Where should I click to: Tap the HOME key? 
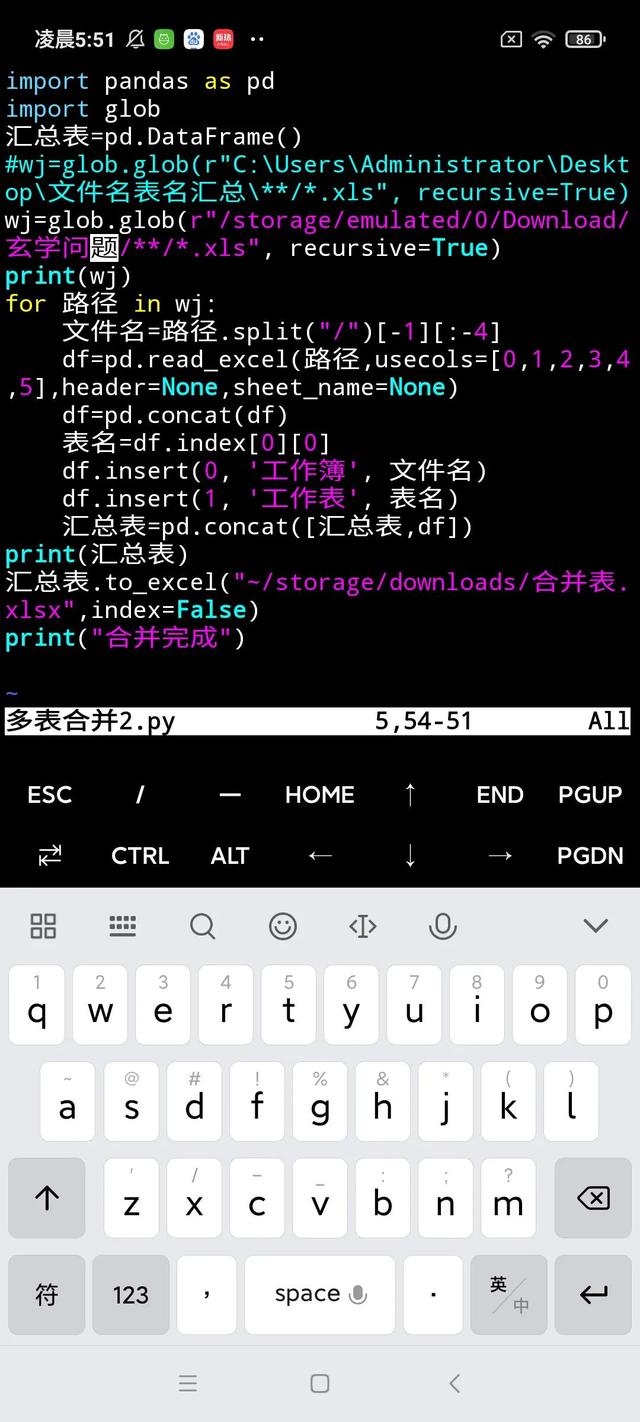(x=319, y=795)
